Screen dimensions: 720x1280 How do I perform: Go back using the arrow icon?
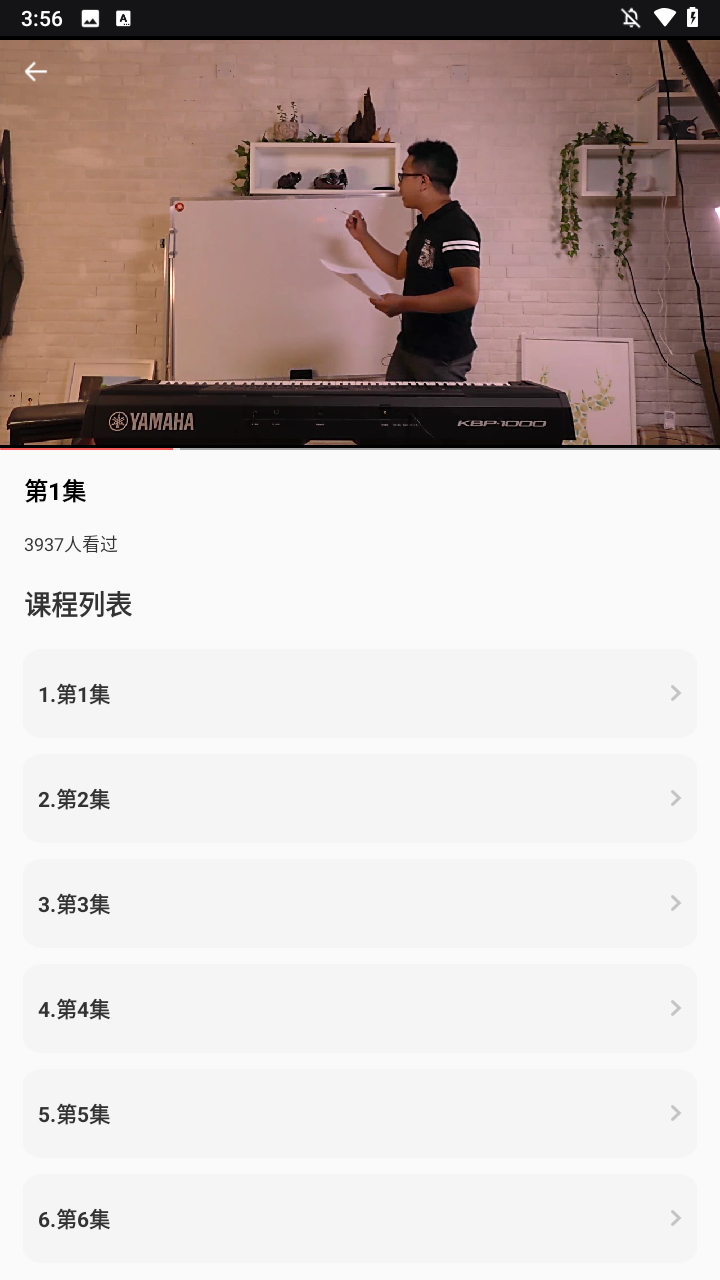[x=36, y=71]
